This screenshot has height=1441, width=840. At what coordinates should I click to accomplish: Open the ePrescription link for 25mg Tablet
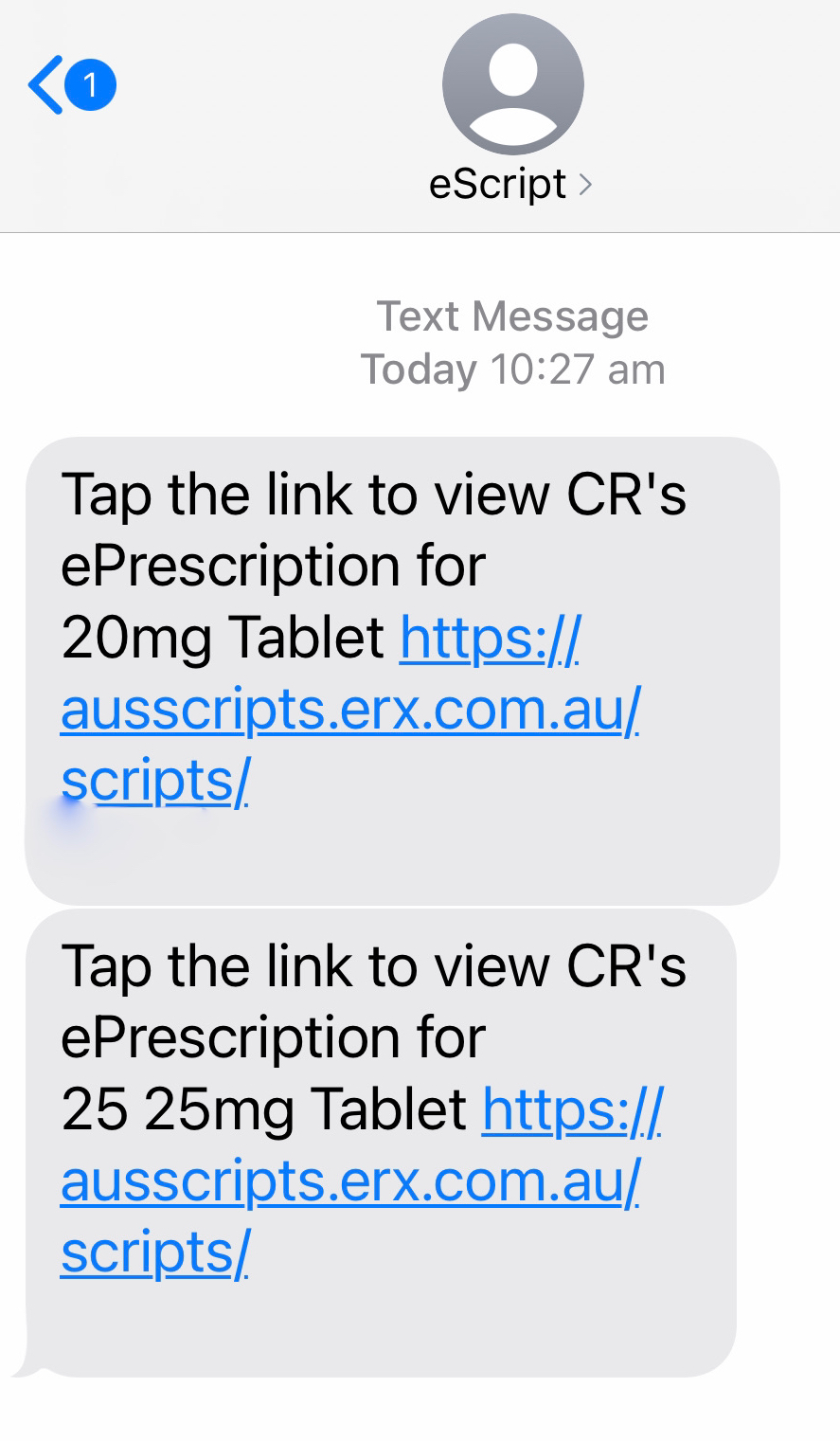349,1180
